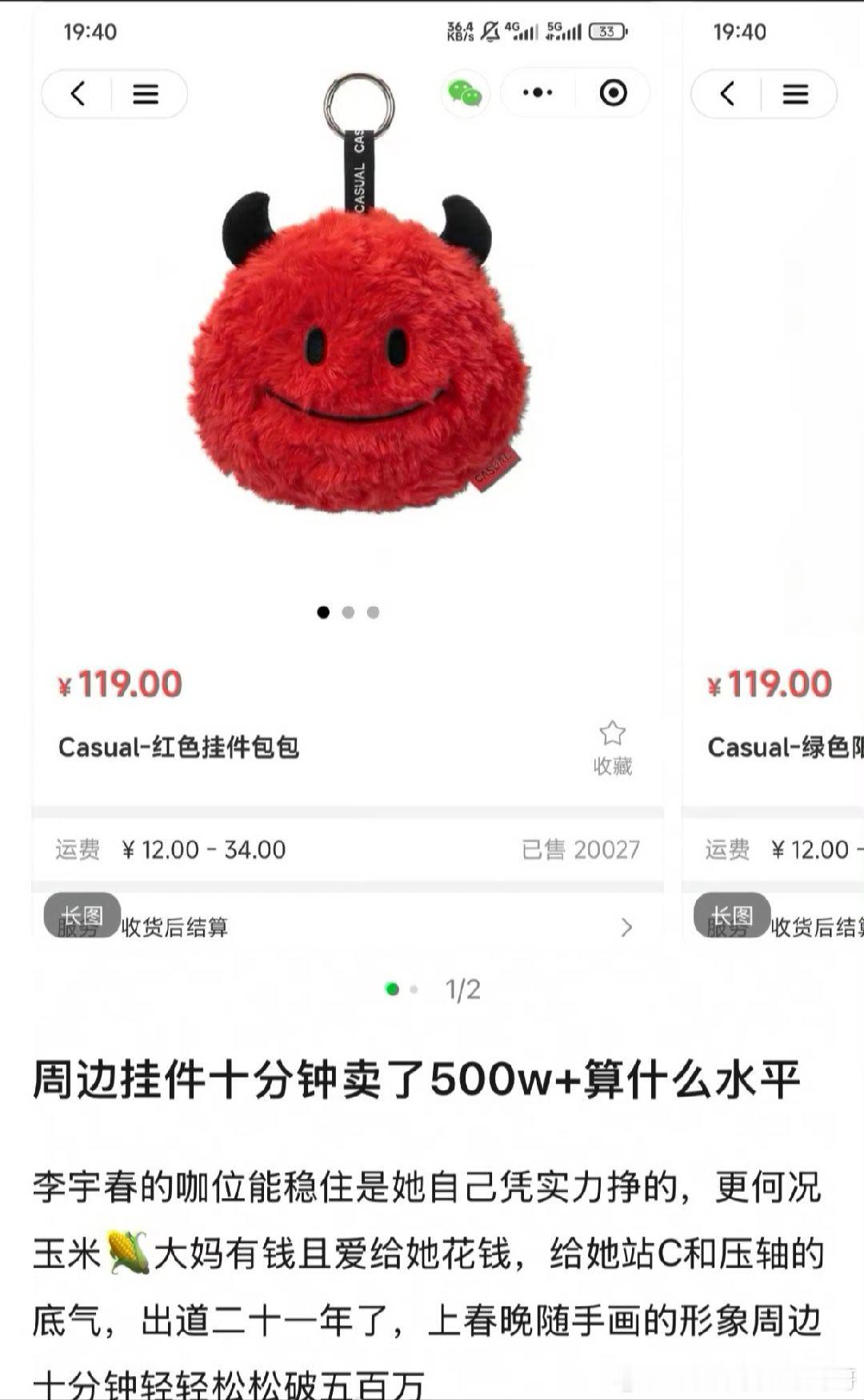Switch to page 2 of the gallery
Viewport: 864px width, 1400px height.
[414, 989]
